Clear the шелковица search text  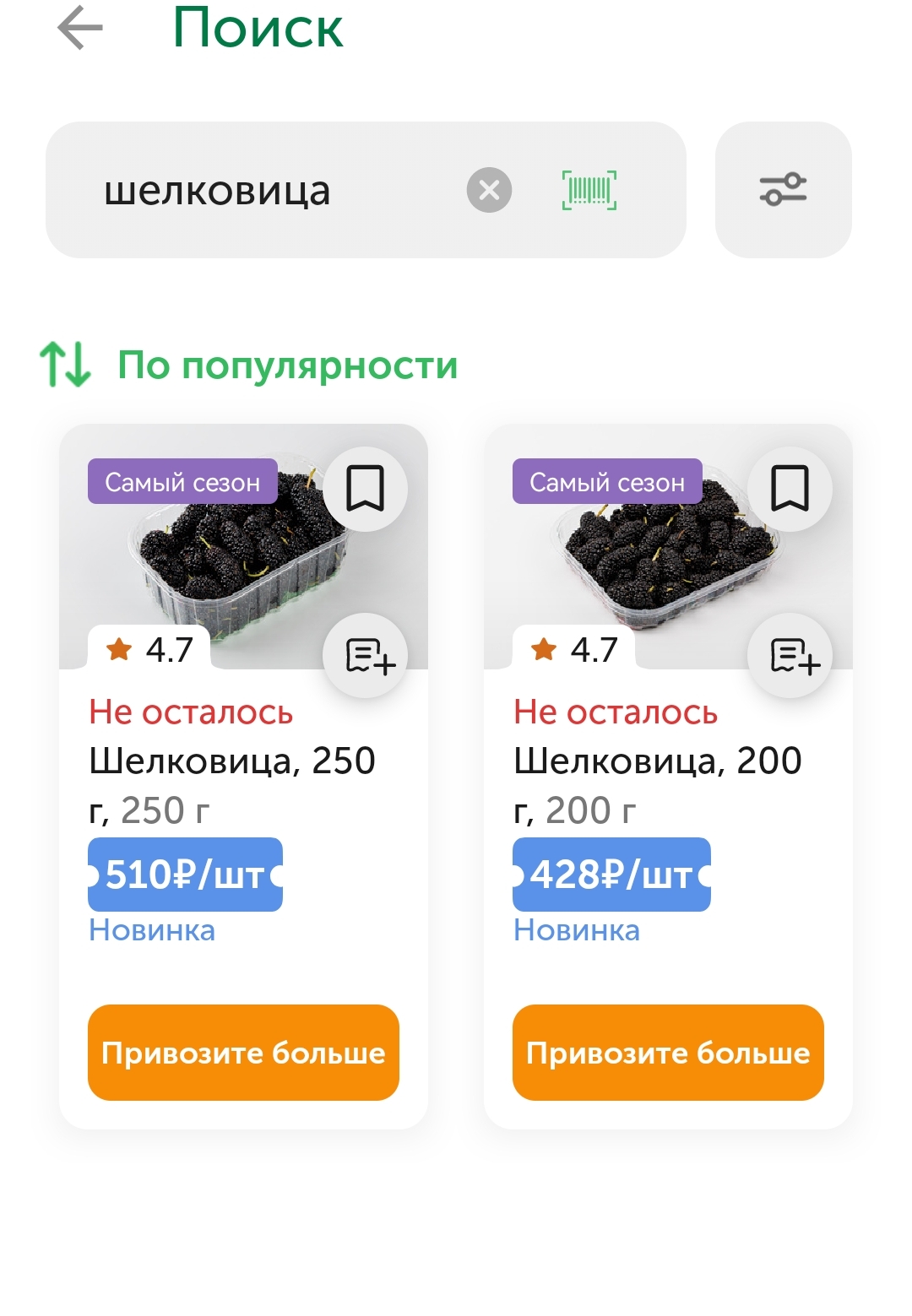490,190
